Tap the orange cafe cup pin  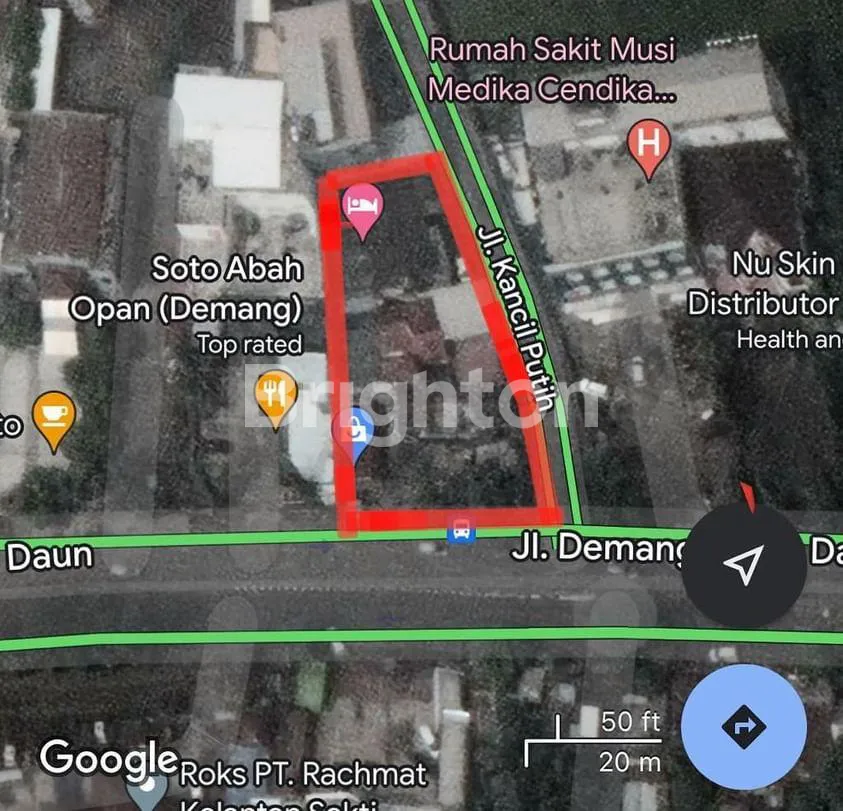pyautogui.click(x=53, y=417)
